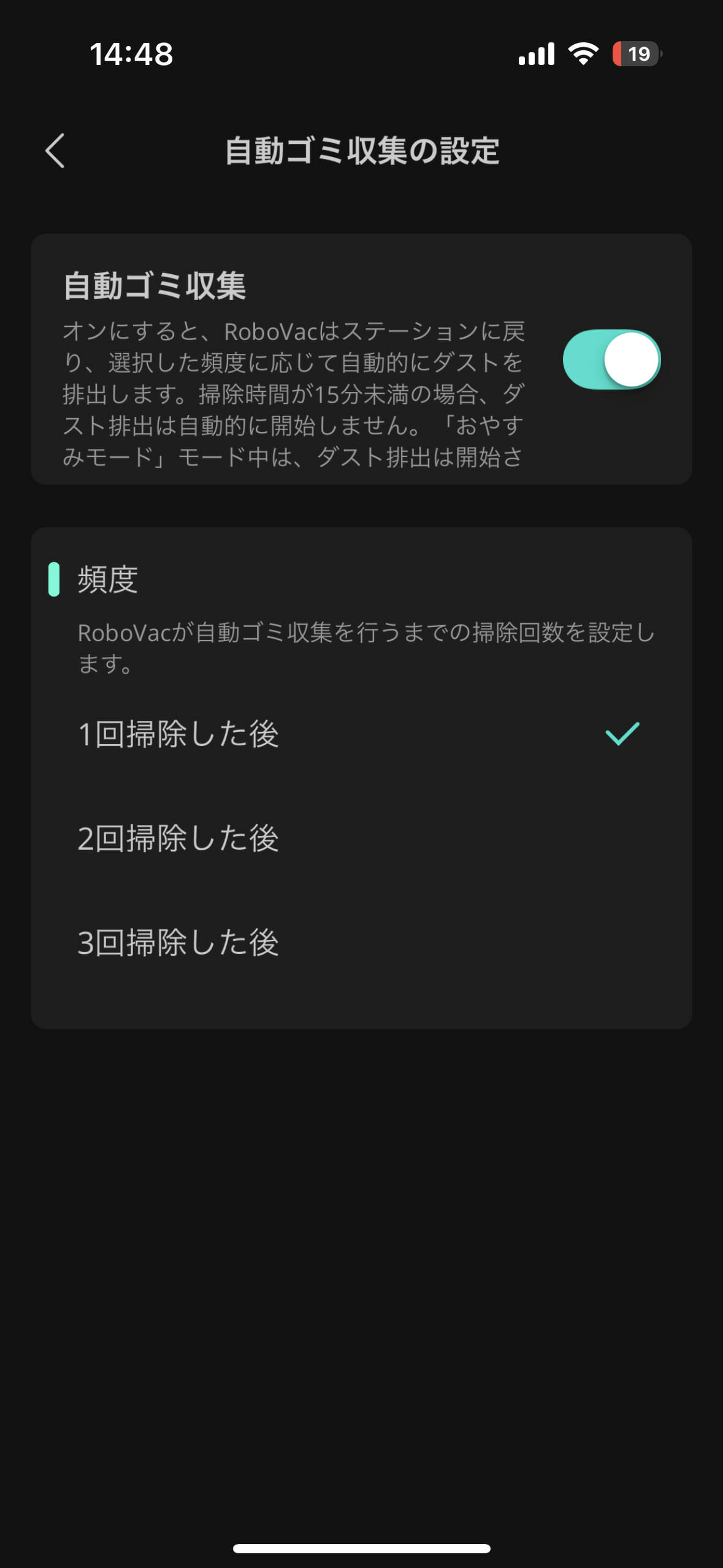This screenshot has height=1568, width=723.
Task: Select 1回掃除した後 frequency option
Action: click(x=361, y=734)
